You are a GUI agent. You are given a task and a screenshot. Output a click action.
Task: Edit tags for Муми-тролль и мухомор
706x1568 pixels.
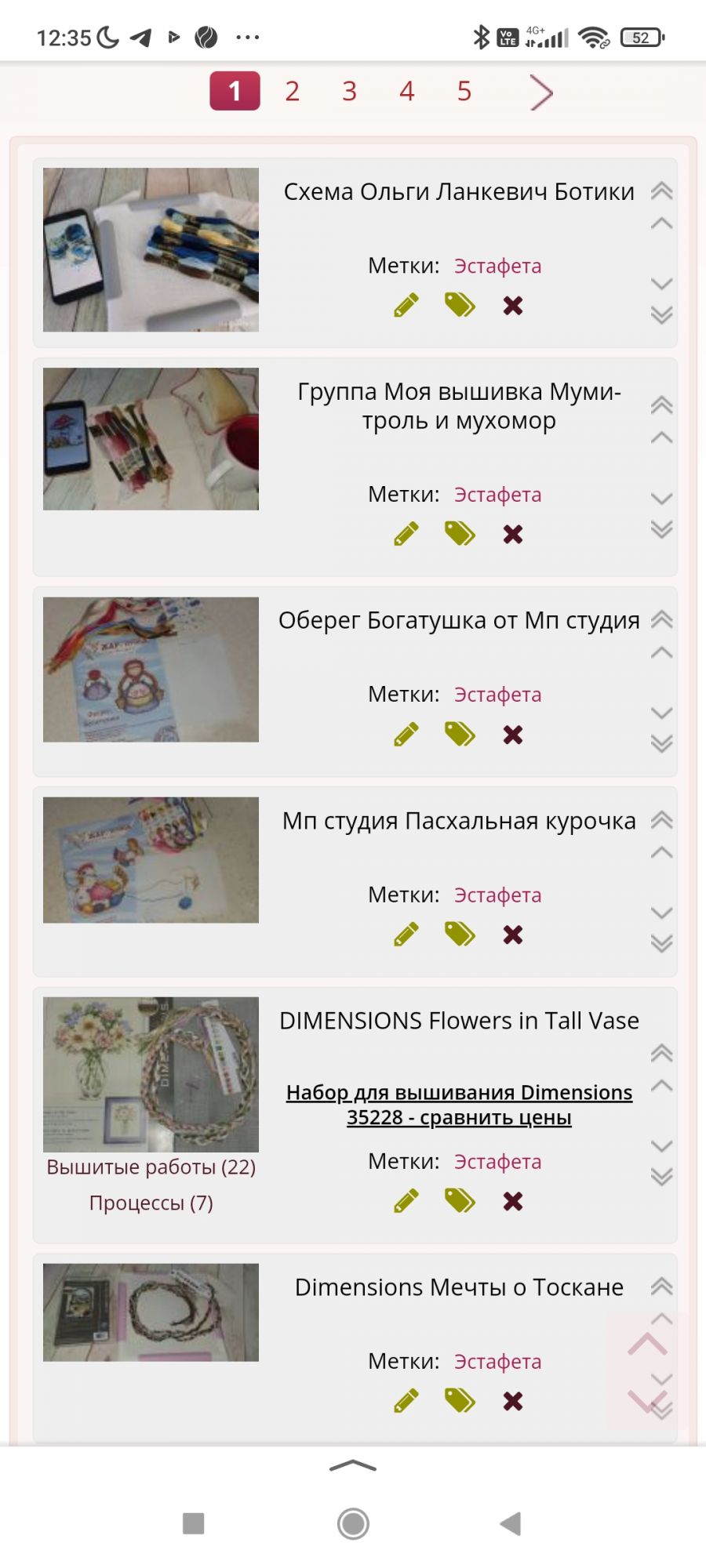[x=460, y=534]
